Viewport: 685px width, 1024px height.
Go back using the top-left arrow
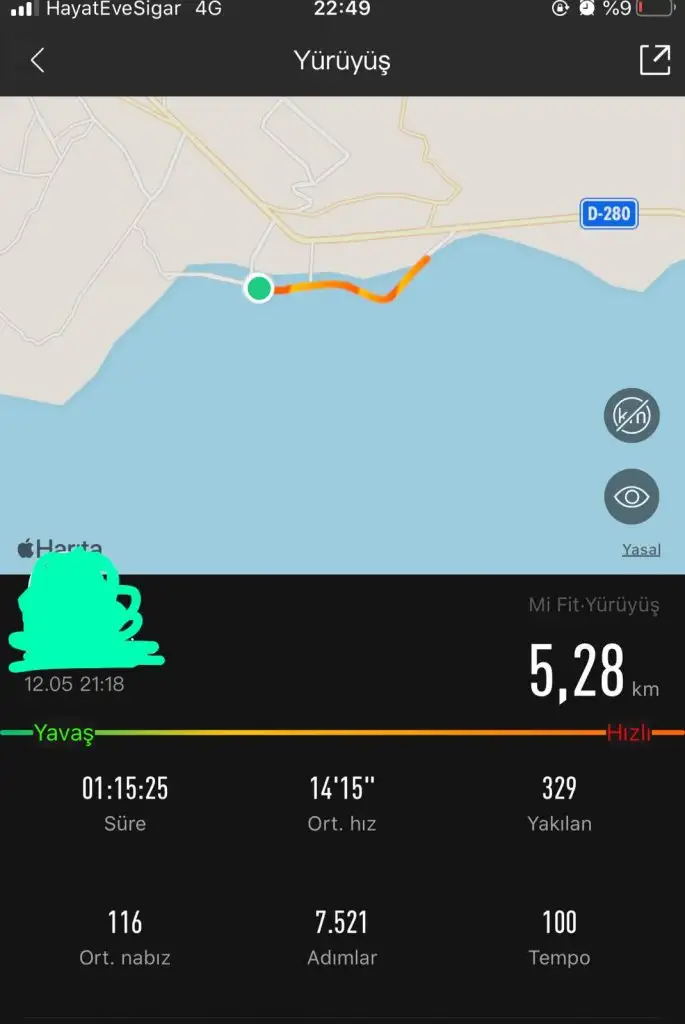[x=37, y=61]
